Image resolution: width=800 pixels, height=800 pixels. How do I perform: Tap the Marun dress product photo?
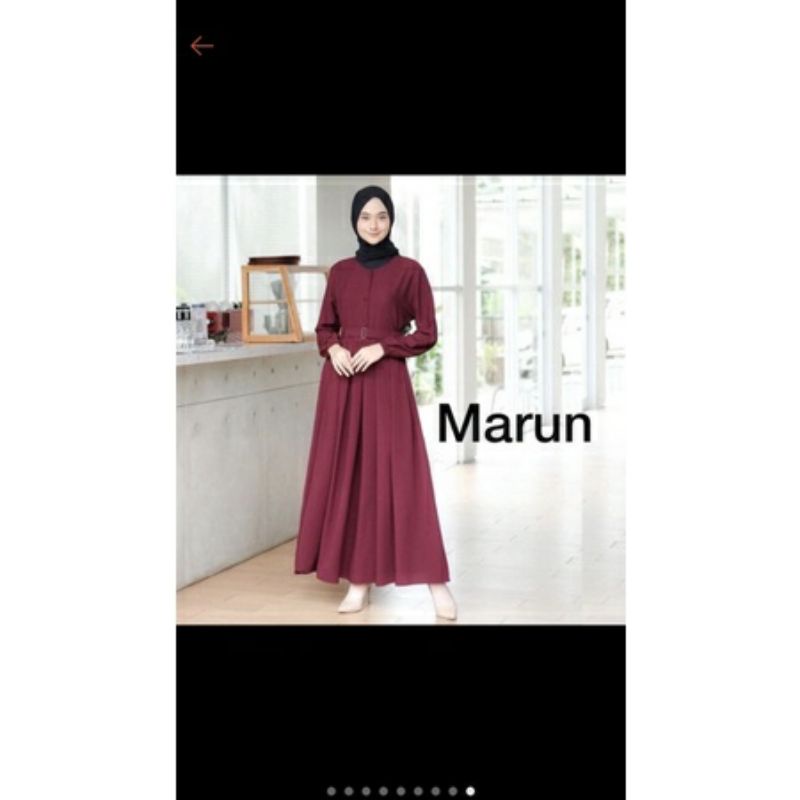401,399
